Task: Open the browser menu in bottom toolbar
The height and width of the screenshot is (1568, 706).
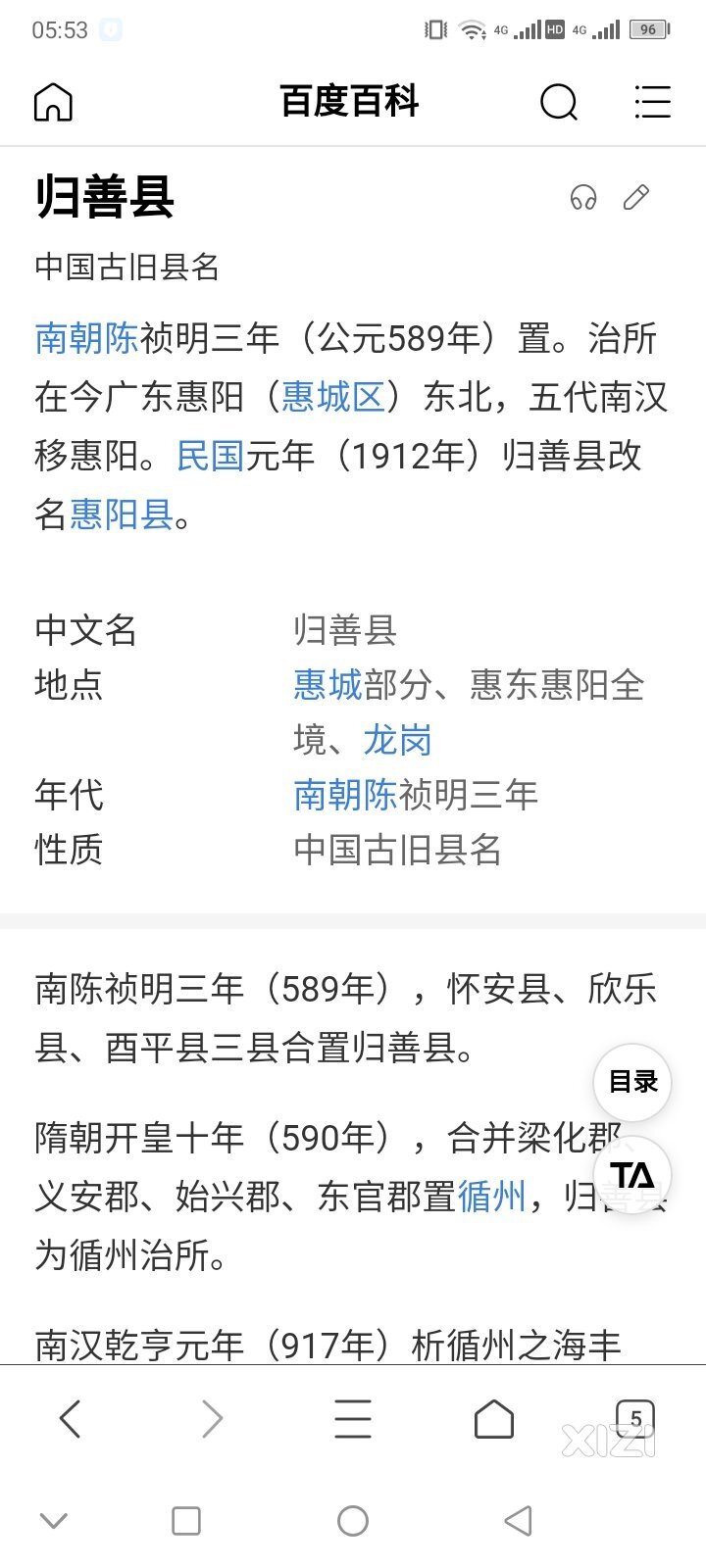Action: (x=352, y=1418)
